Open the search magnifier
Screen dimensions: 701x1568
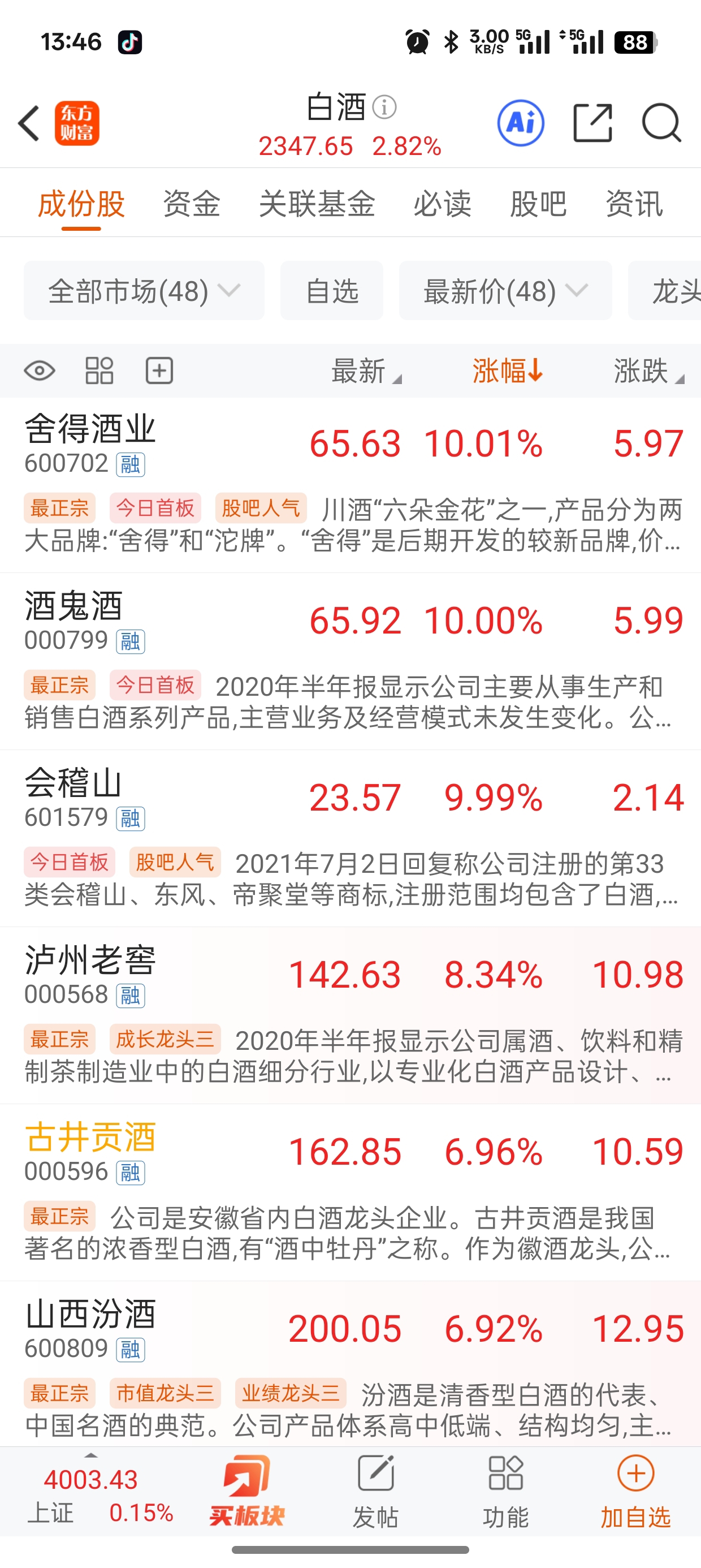pyautogui.click(x=661, y=123)
